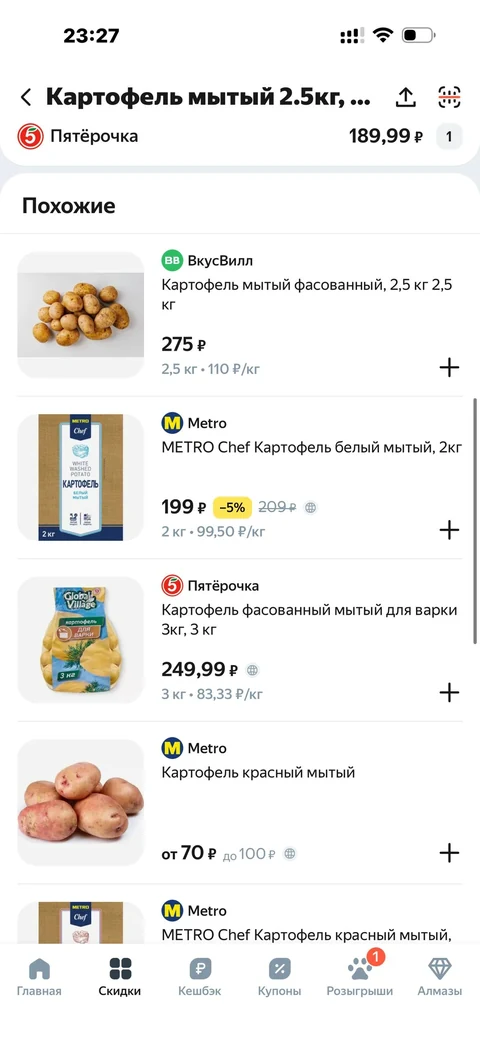The height and width of the screenshot is (1043, 480).
Task: Go to the Купоны tab
Action: tap(279, 977)
